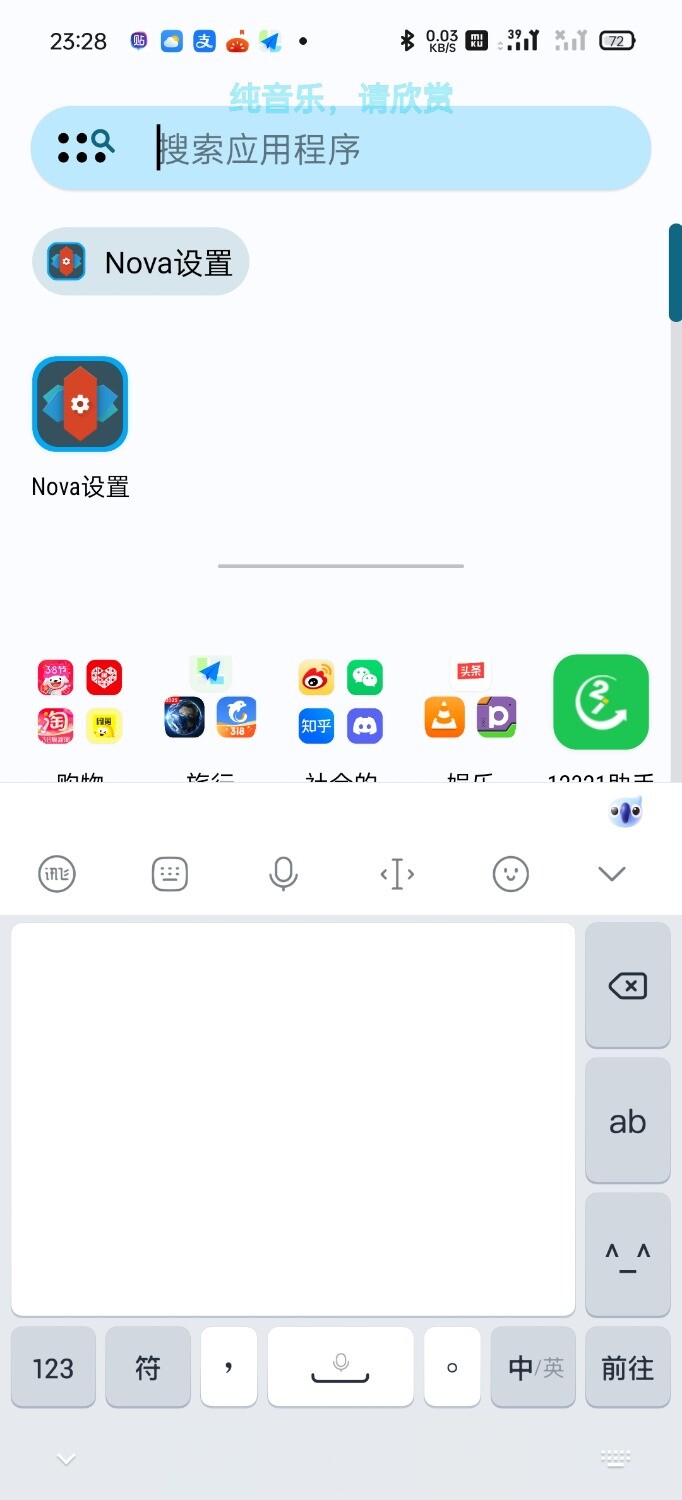Open the 购物 shopping folder
This screenshot has width=682, height=1500.
(80, 702)
